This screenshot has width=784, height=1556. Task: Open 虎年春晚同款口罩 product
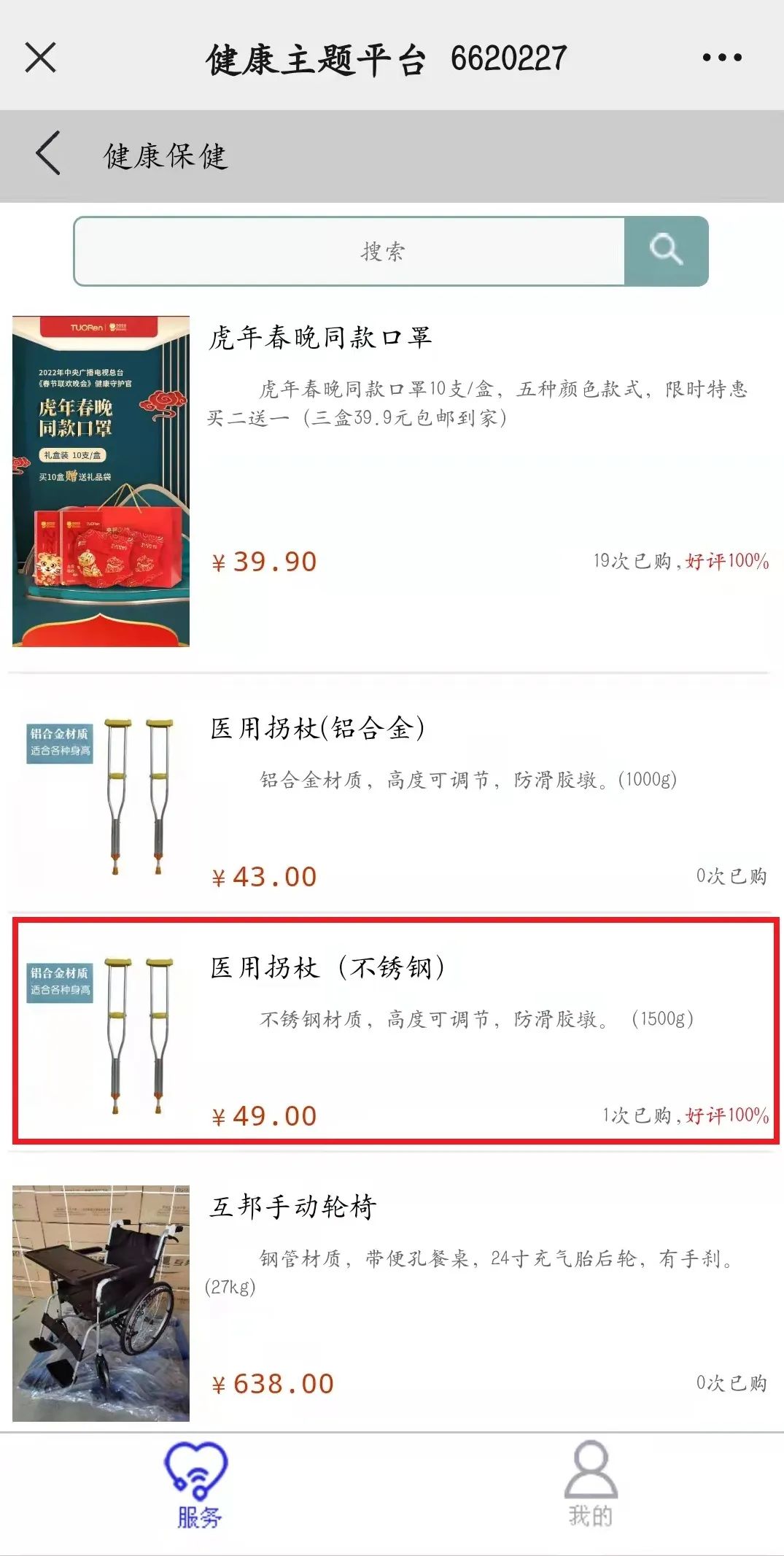click(321, 338)
